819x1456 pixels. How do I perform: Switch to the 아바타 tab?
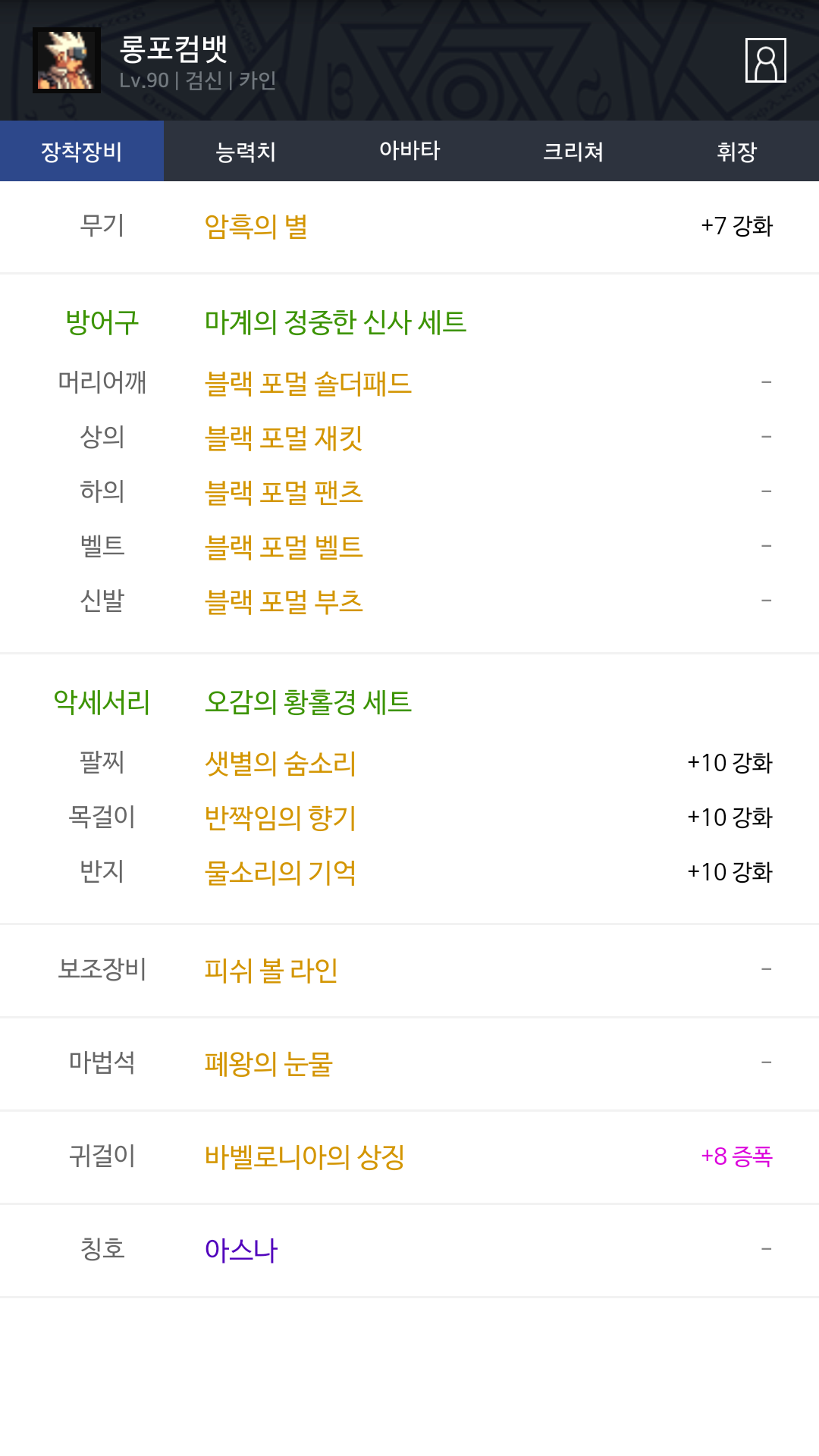coord(409,151)
